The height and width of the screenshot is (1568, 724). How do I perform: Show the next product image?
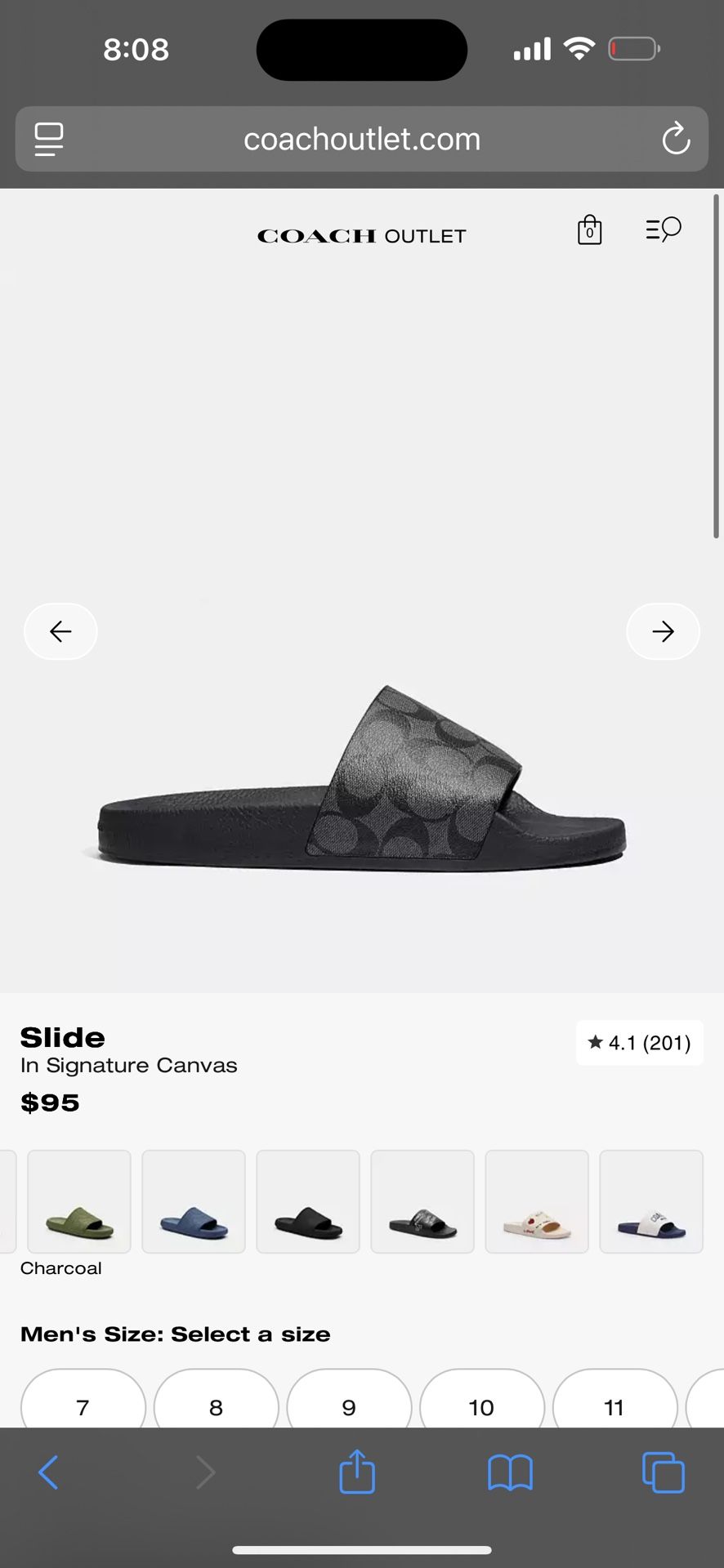click(x=663, y=631)
